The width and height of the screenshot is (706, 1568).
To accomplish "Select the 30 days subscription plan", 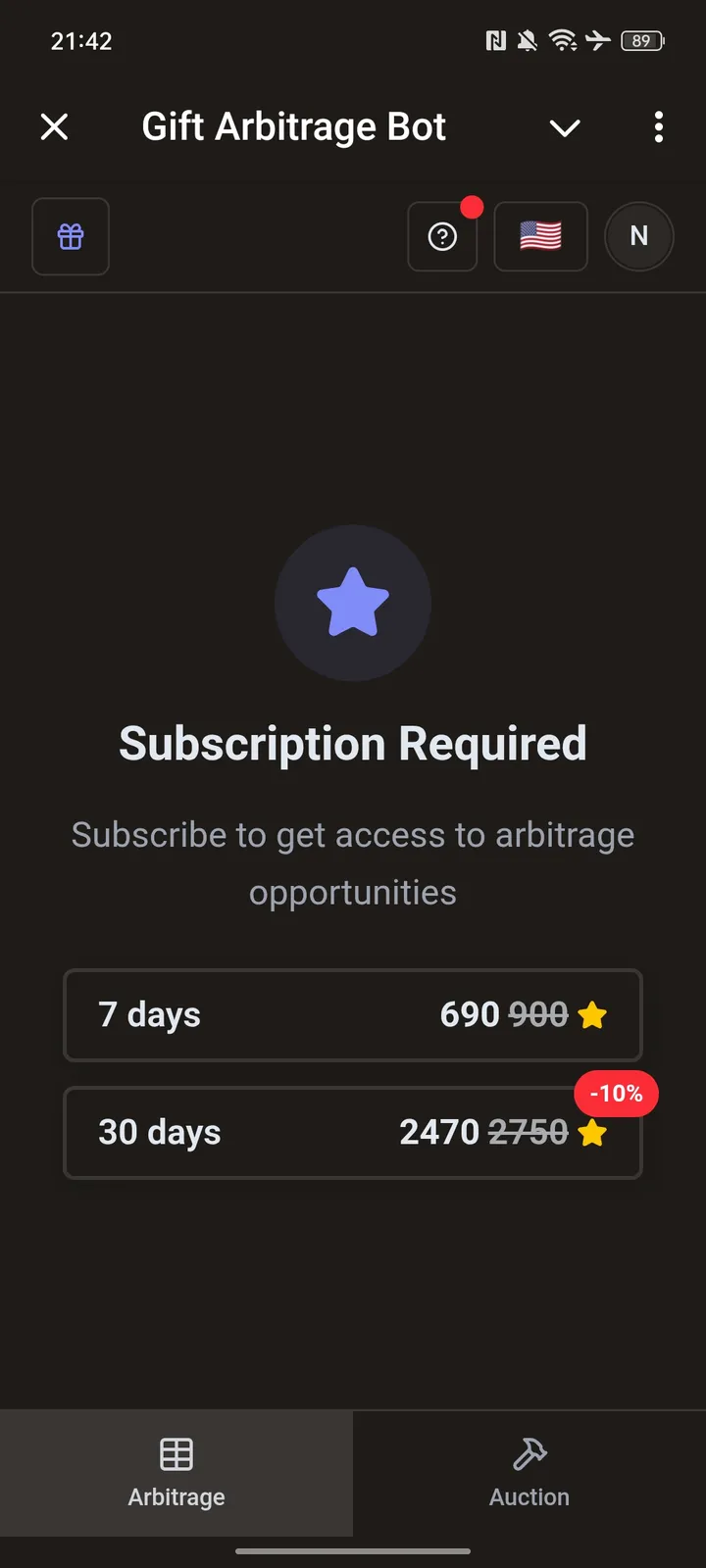I will 353,1134.
